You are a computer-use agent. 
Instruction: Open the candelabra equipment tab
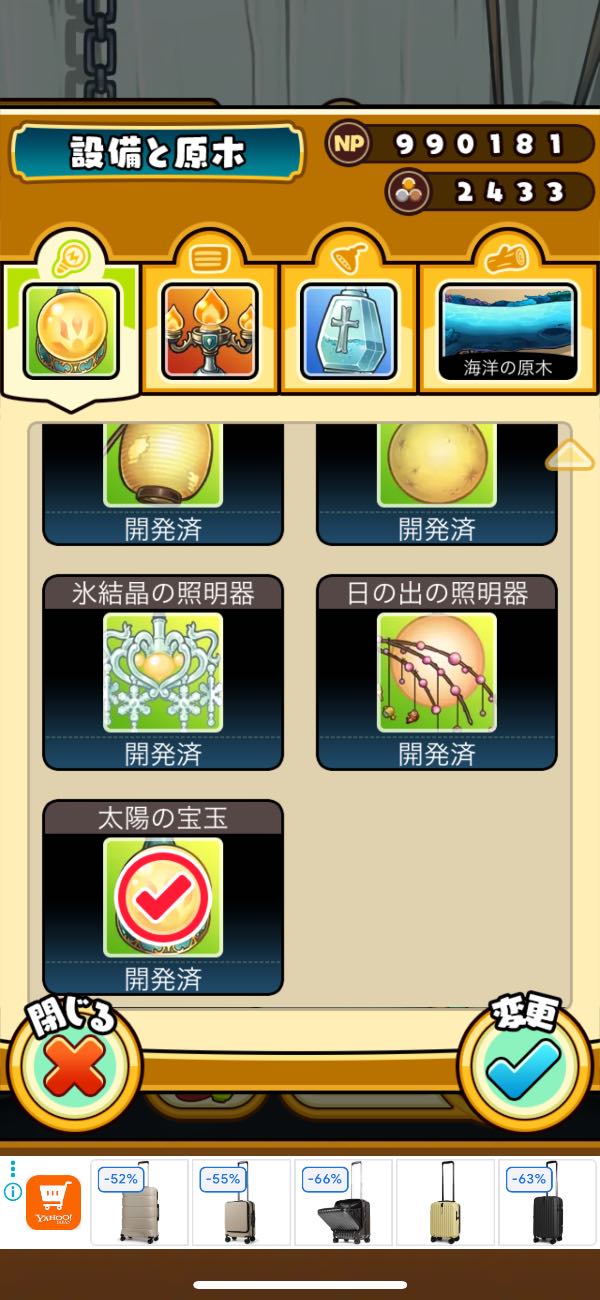[210, 331]
